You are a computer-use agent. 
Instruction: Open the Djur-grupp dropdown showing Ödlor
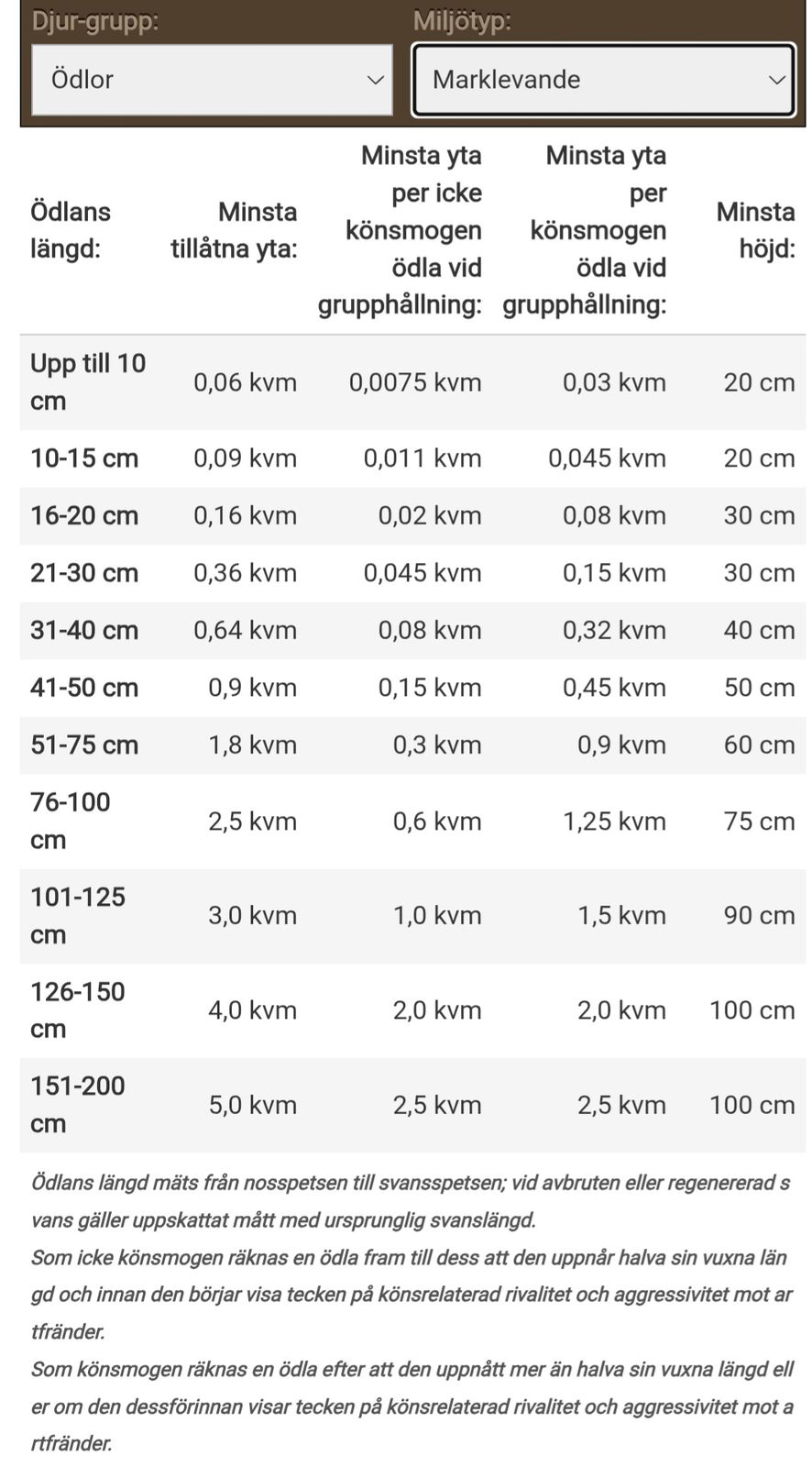[x=212, y=80]
